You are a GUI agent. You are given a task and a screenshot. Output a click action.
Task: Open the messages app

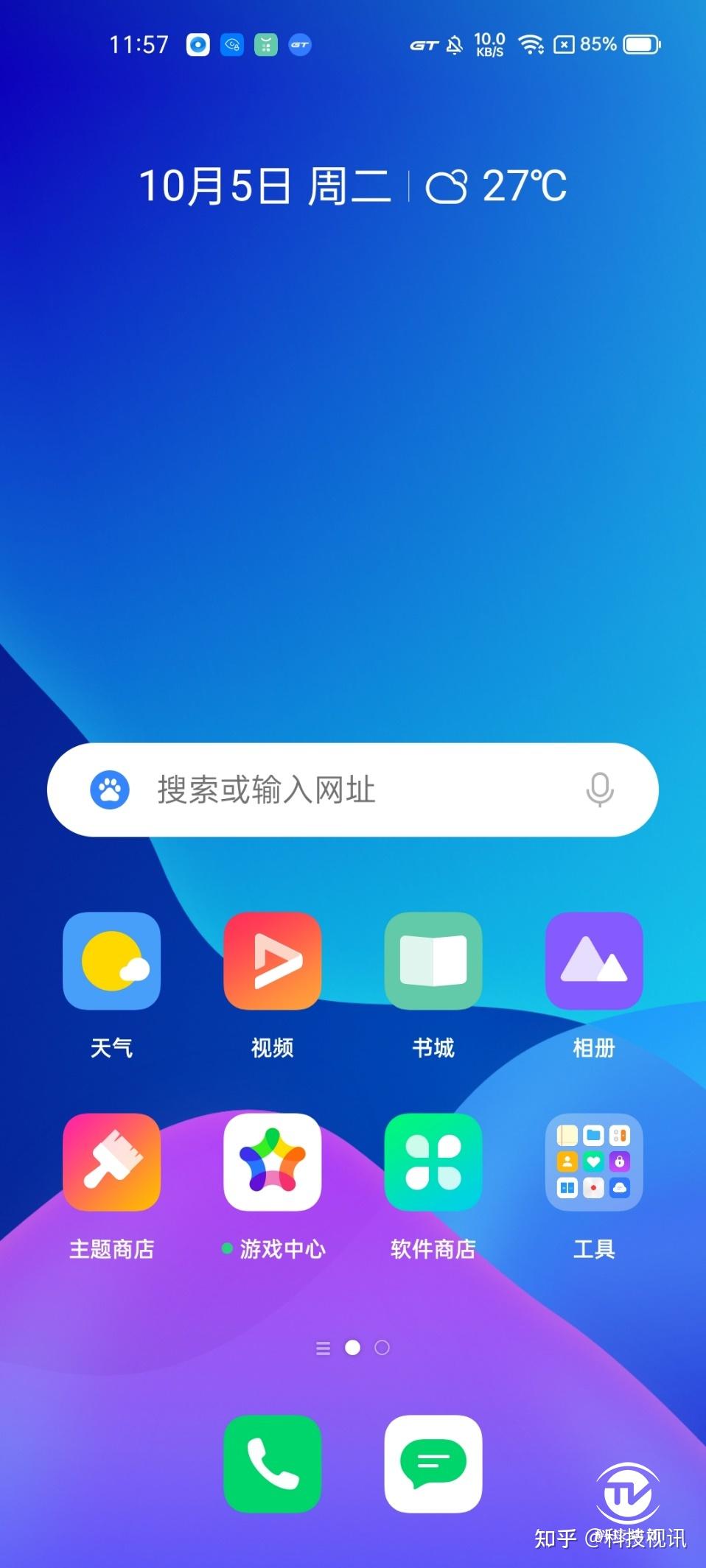433,1463
